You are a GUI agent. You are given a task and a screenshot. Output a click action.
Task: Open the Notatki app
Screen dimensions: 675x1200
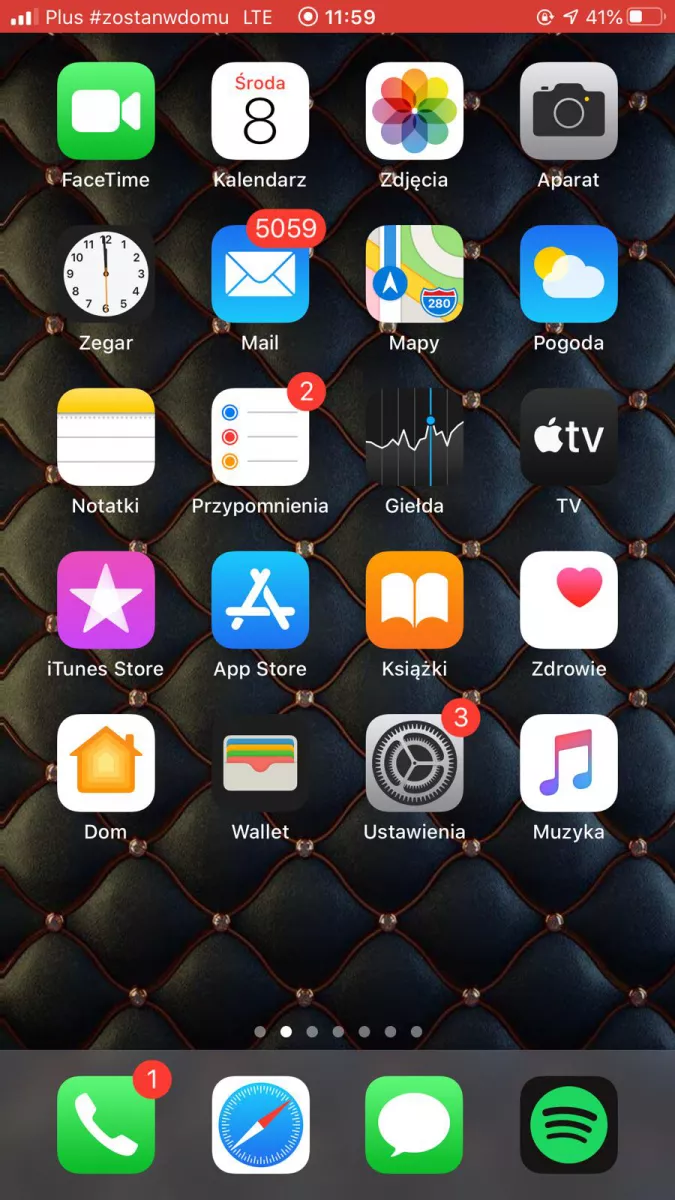click(106, 437)
